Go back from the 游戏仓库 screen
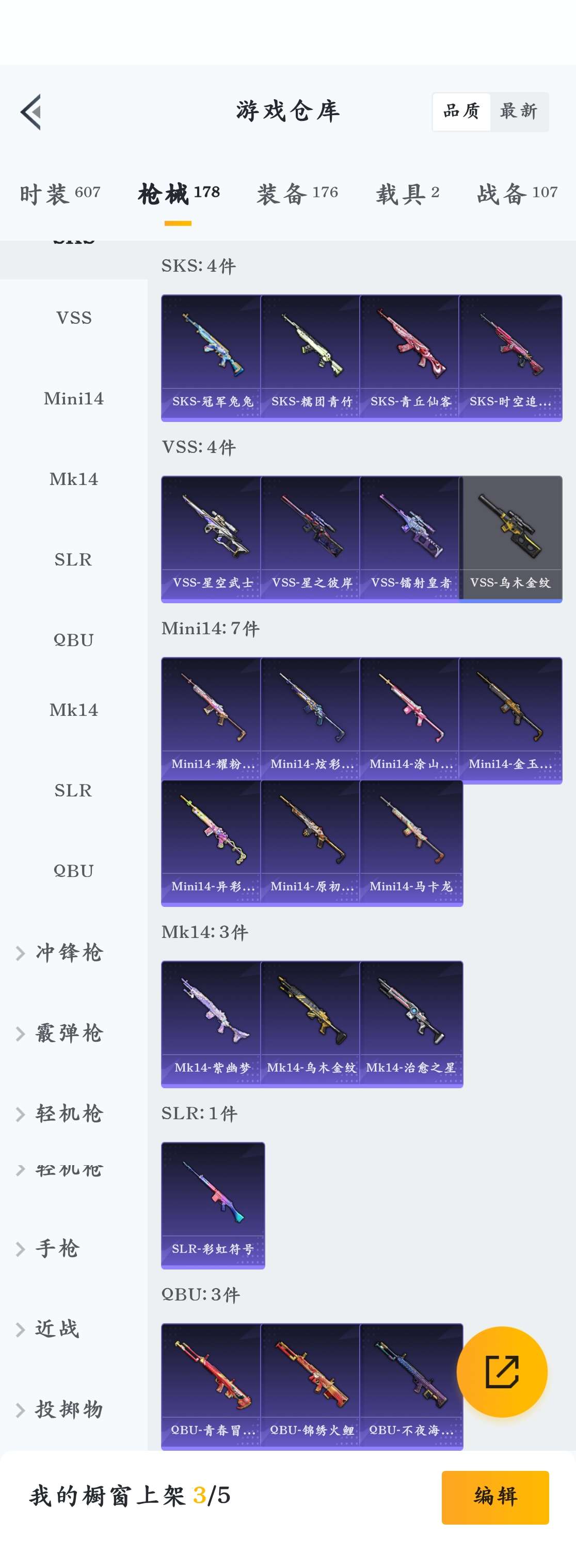This screenshot has height=1568, width=576. (x=31, y=112)
